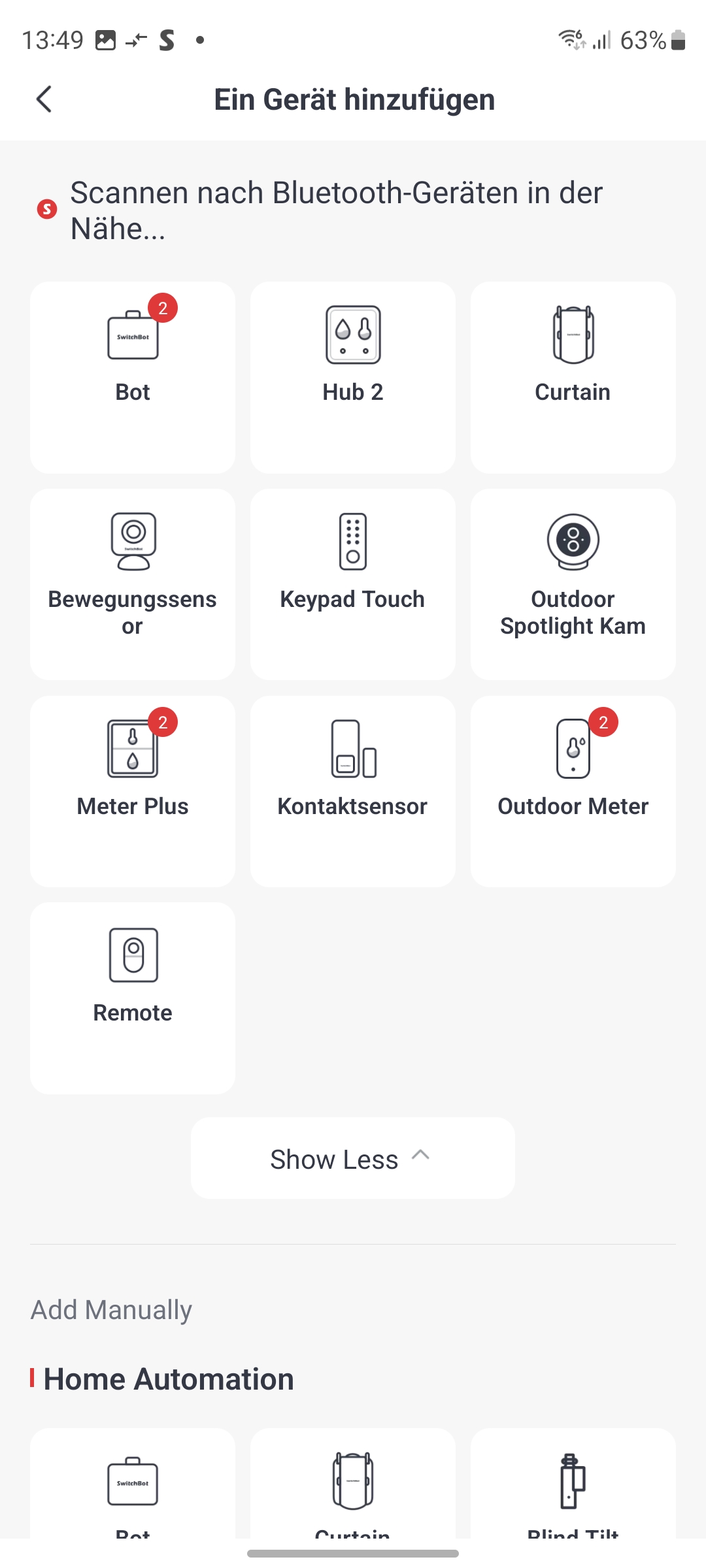Open the Bewegungssensor device card
706x1568 pixels.
pyautogui.click(x=133, y=583)
